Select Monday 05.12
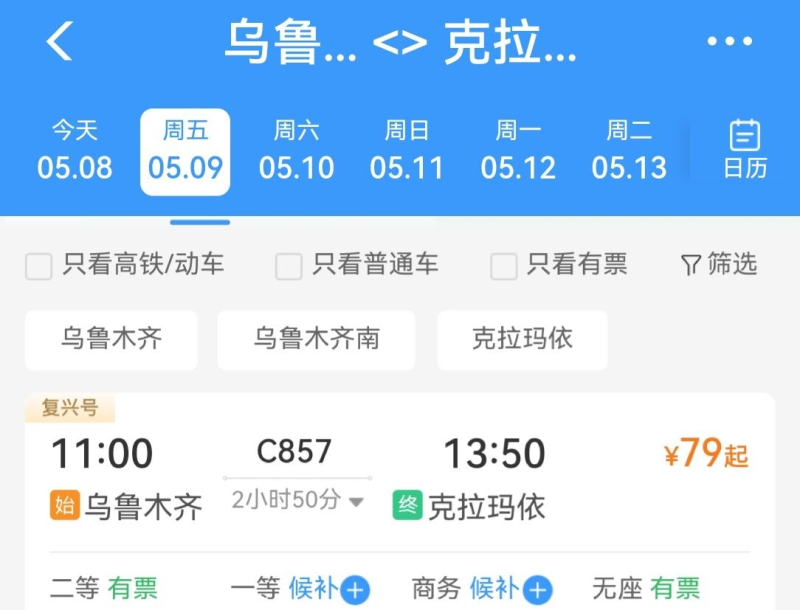 [x=518, y=151]
